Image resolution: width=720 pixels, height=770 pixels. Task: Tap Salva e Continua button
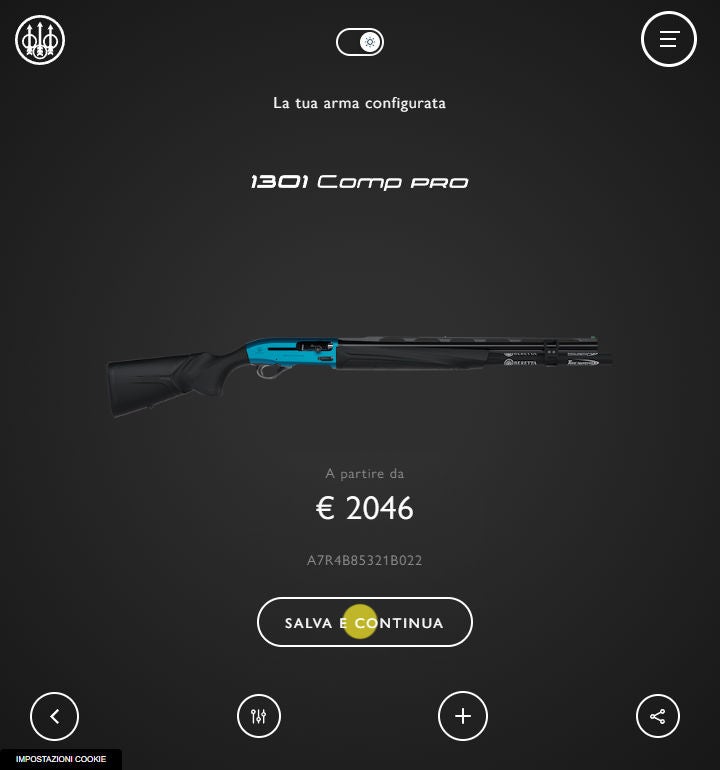click(364, 622)
